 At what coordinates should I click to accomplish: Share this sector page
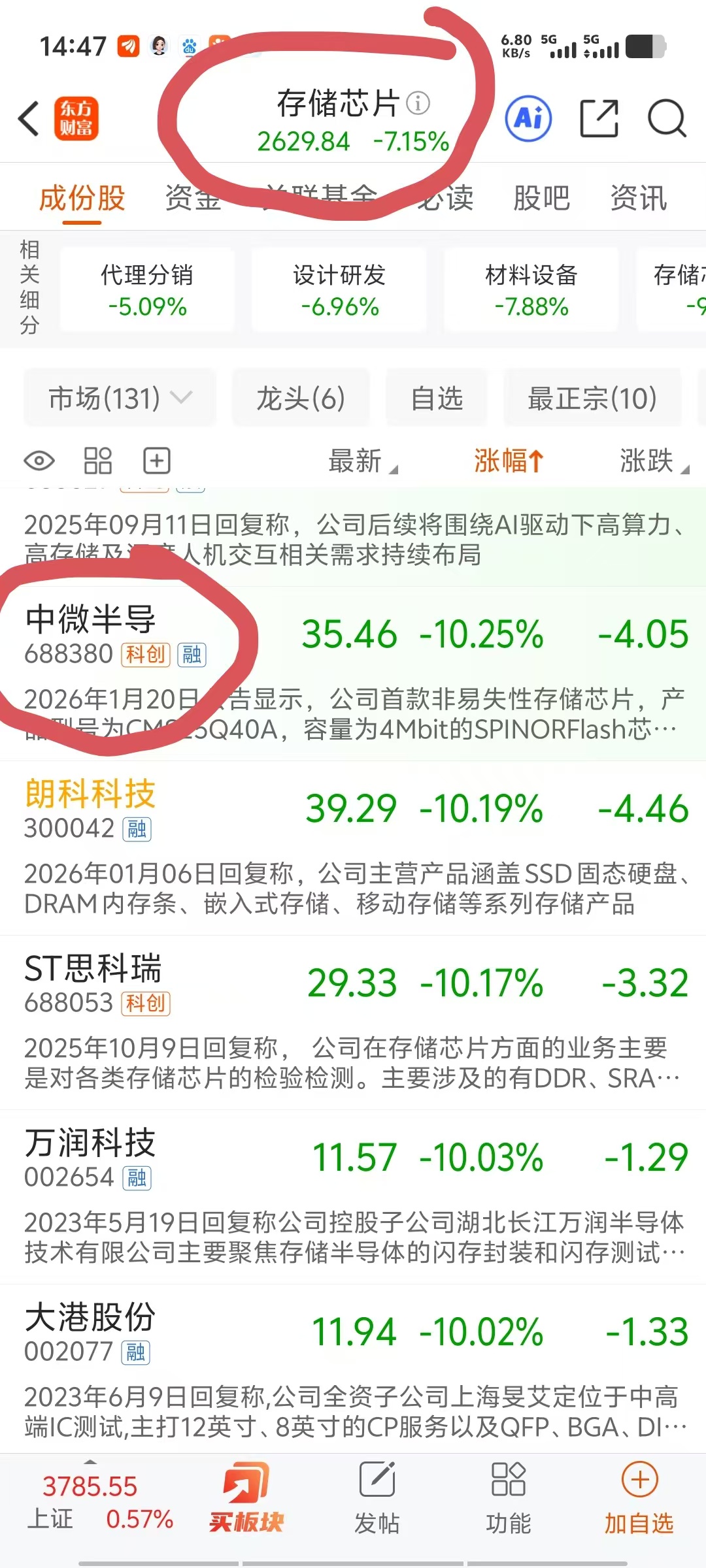(x=599, y=119)
